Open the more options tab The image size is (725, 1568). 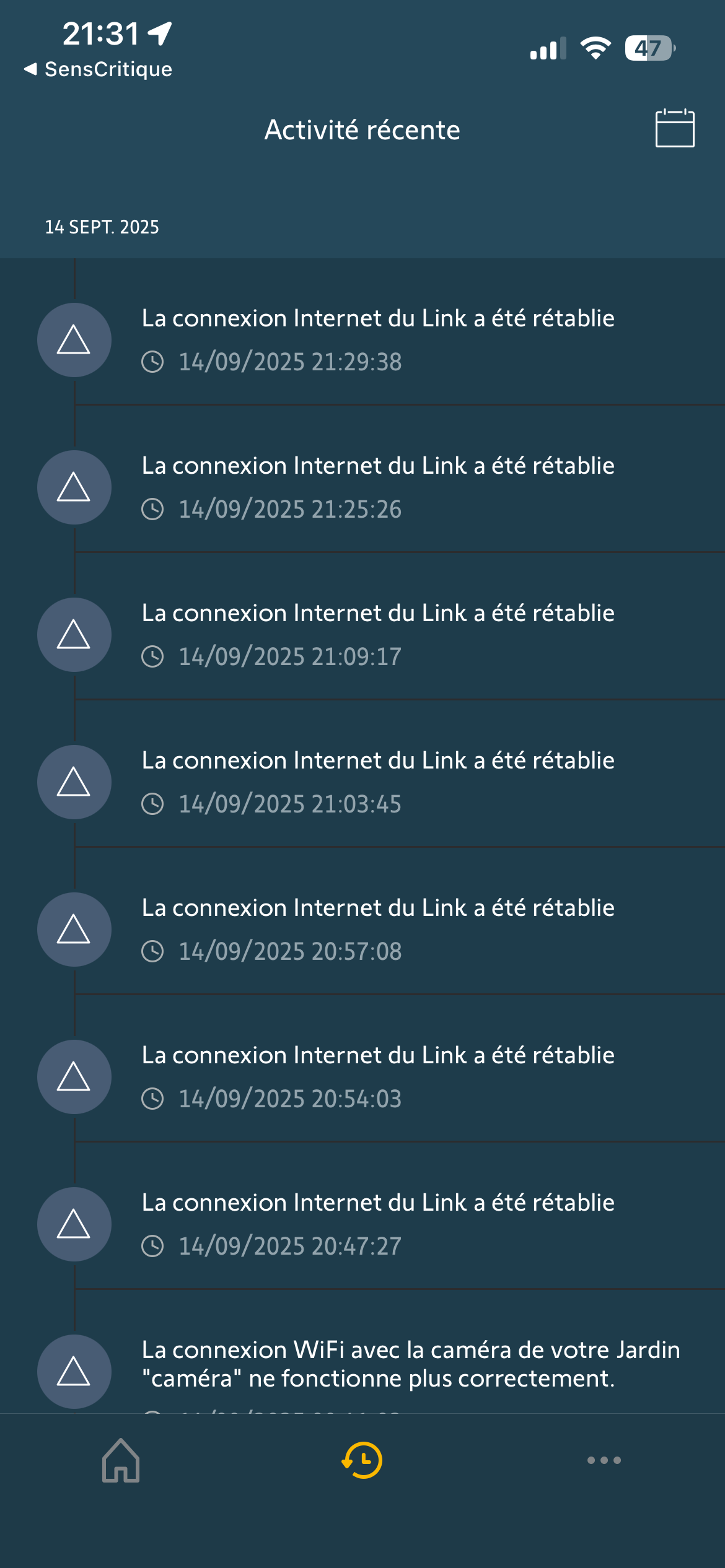coord(604,1460)
